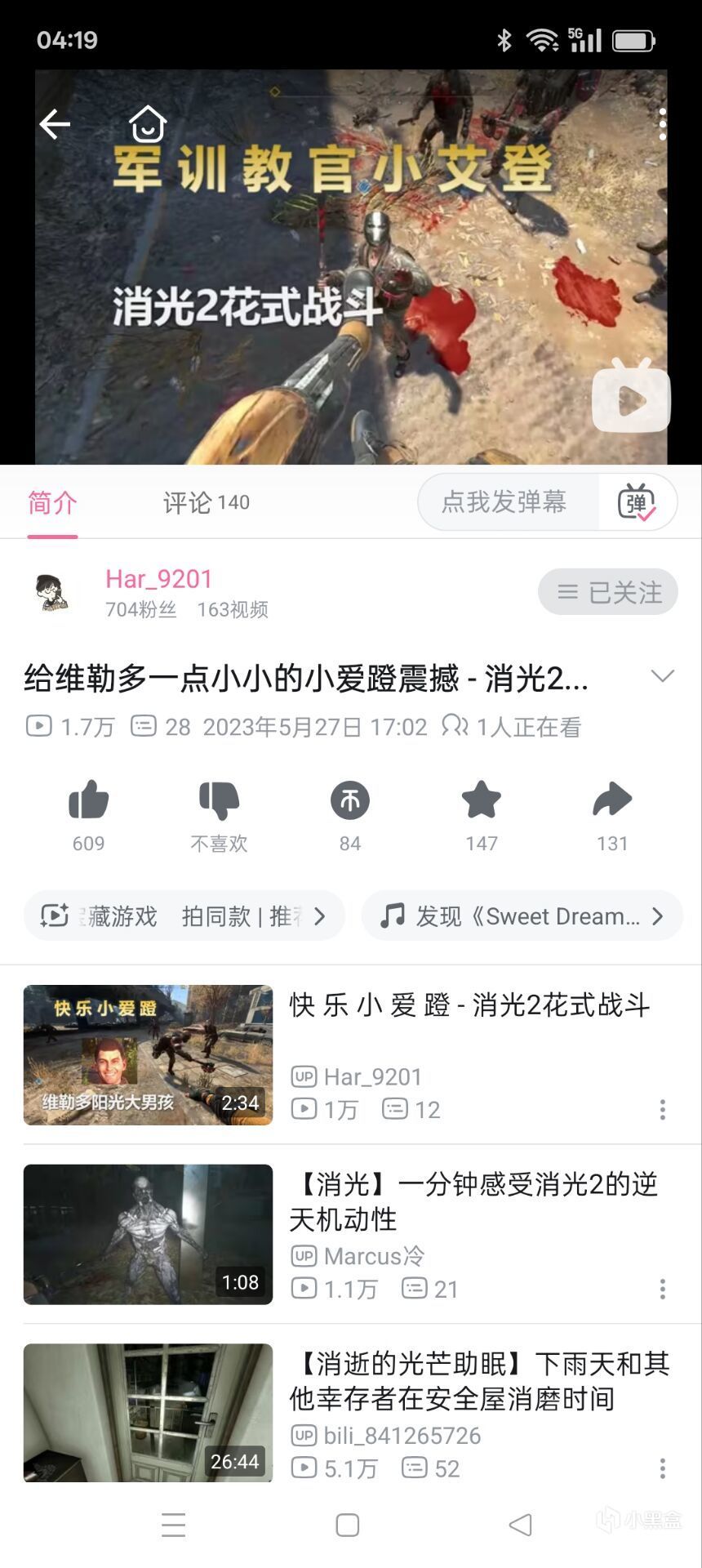Dislike this video with 不喜欢
The width and height of the screenshot is (702, 1568).
219,801
